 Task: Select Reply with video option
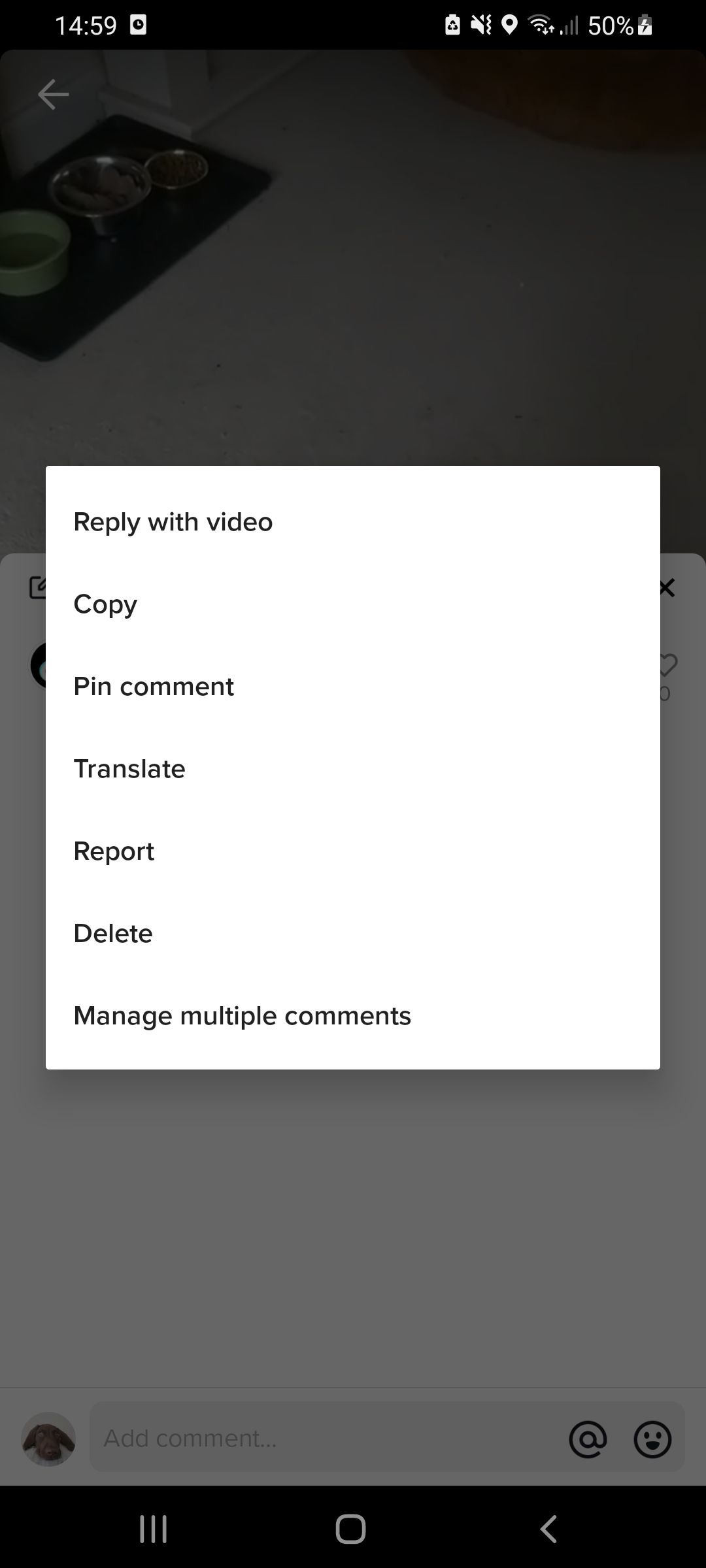[x=173, y=522]
